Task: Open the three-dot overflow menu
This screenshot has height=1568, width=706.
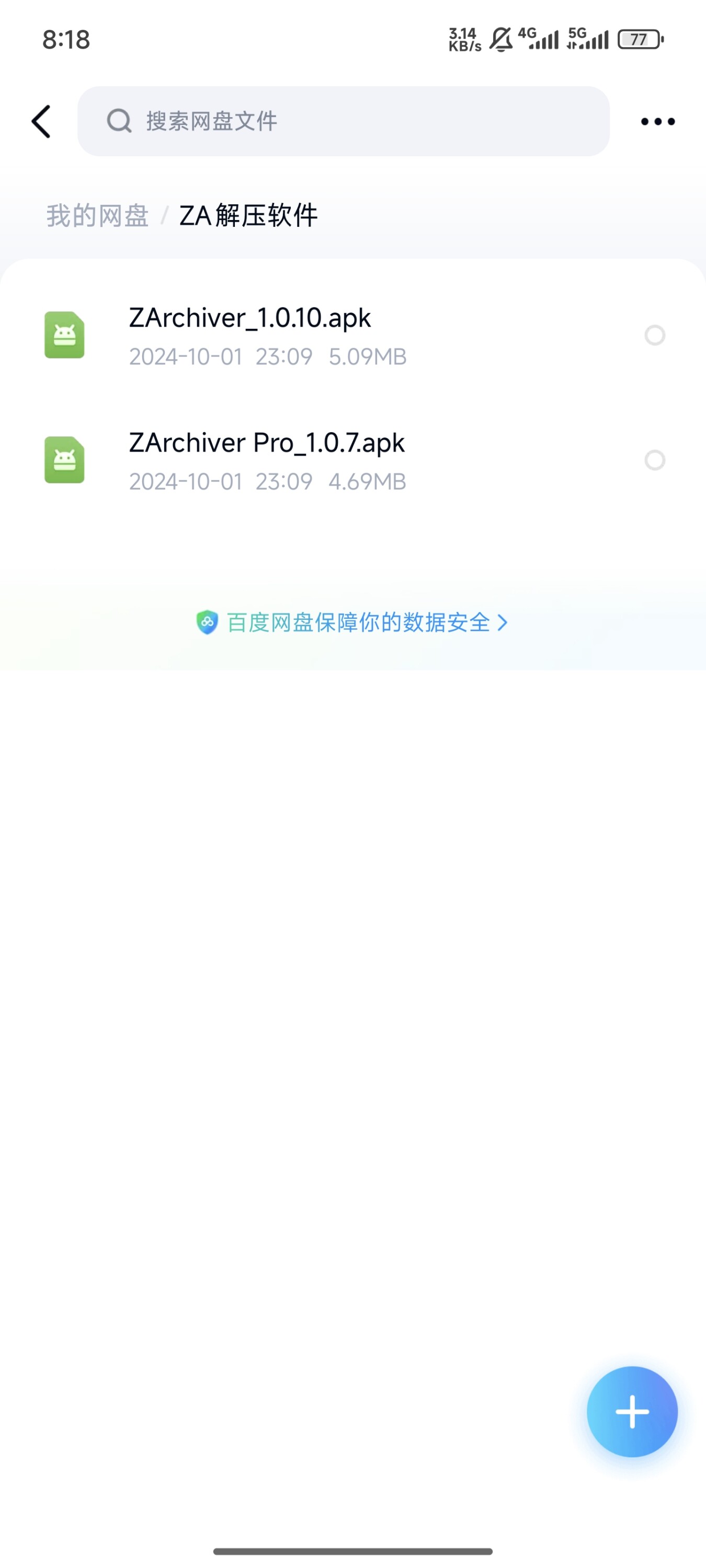Action: (x=657, y=122)
